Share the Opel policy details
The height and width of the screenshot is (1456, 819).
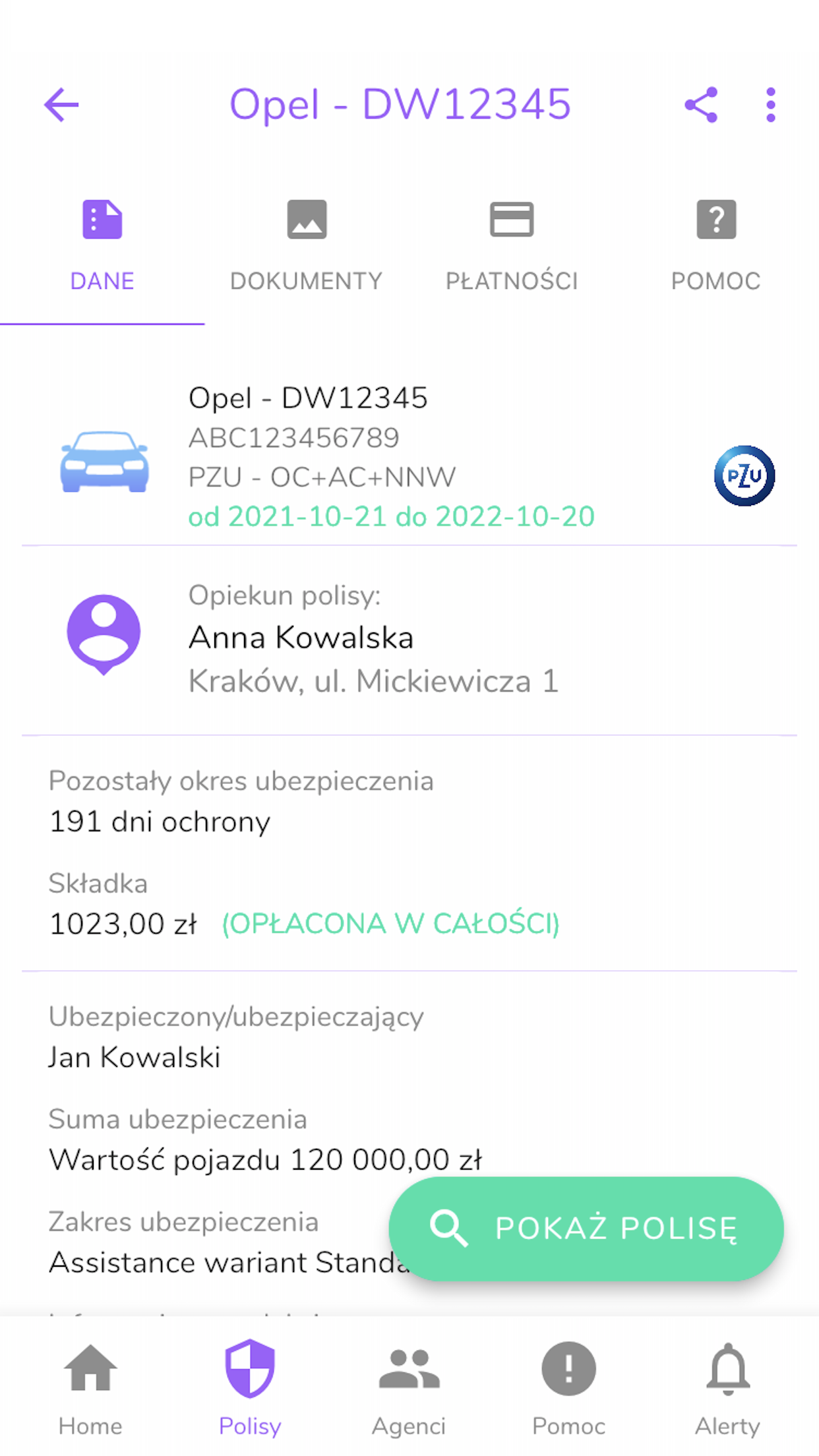coord(701,105)
